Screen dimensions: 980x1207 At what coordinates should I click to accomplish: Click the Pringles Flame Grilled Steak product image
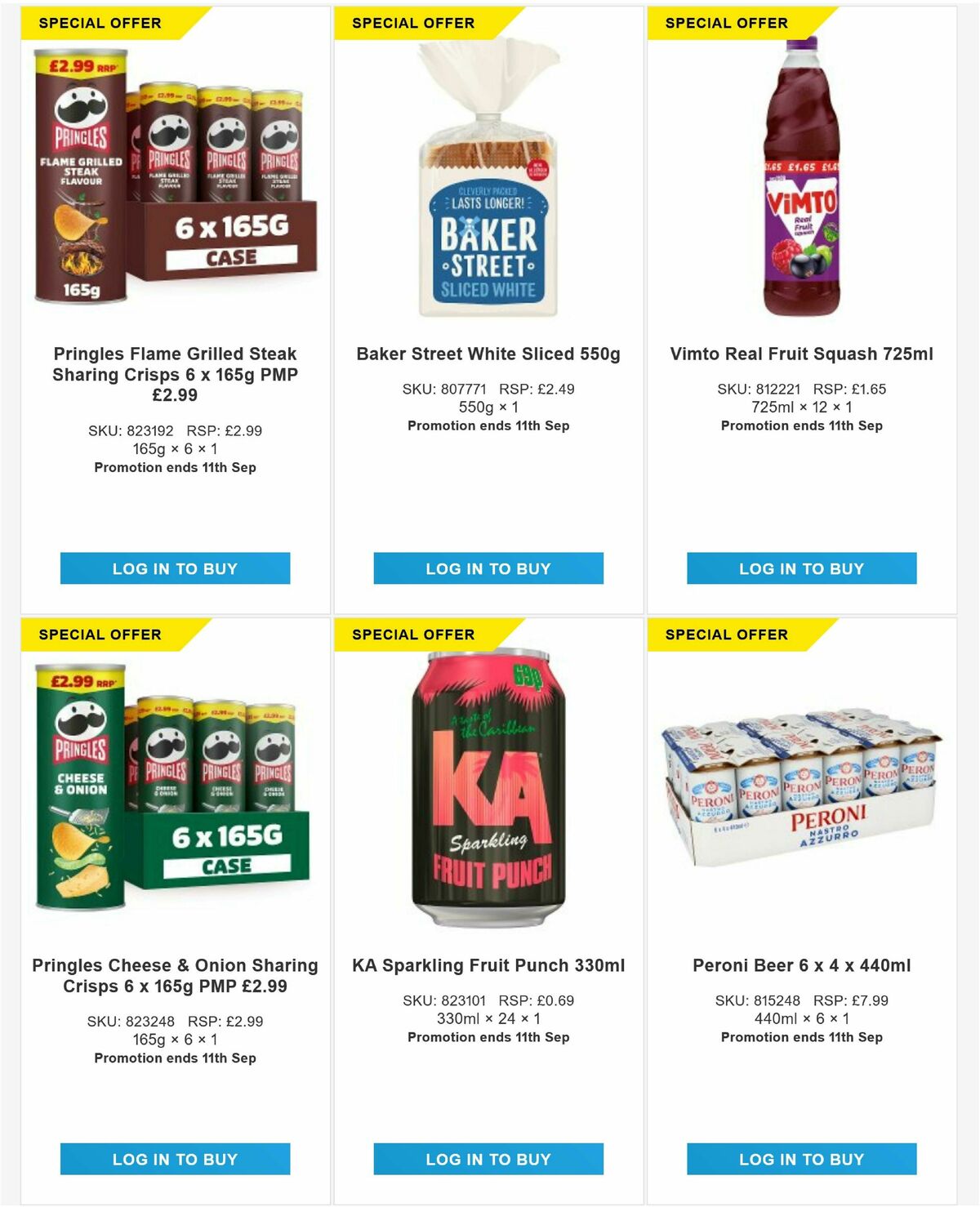coord(173,184)
